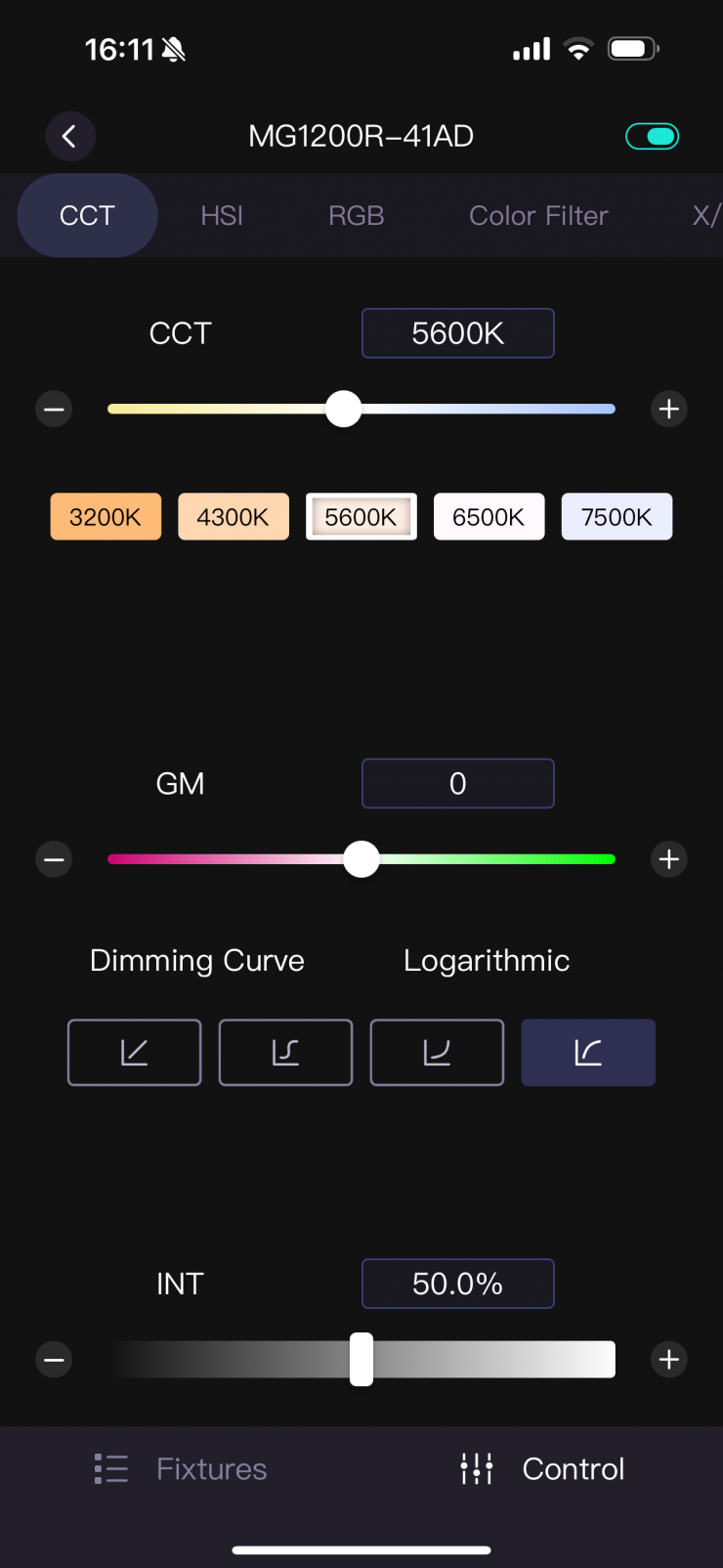Increase GM with the plus button
This screenshot has width=723, height=1568.
pyautogui.click(x=668, y=859)
